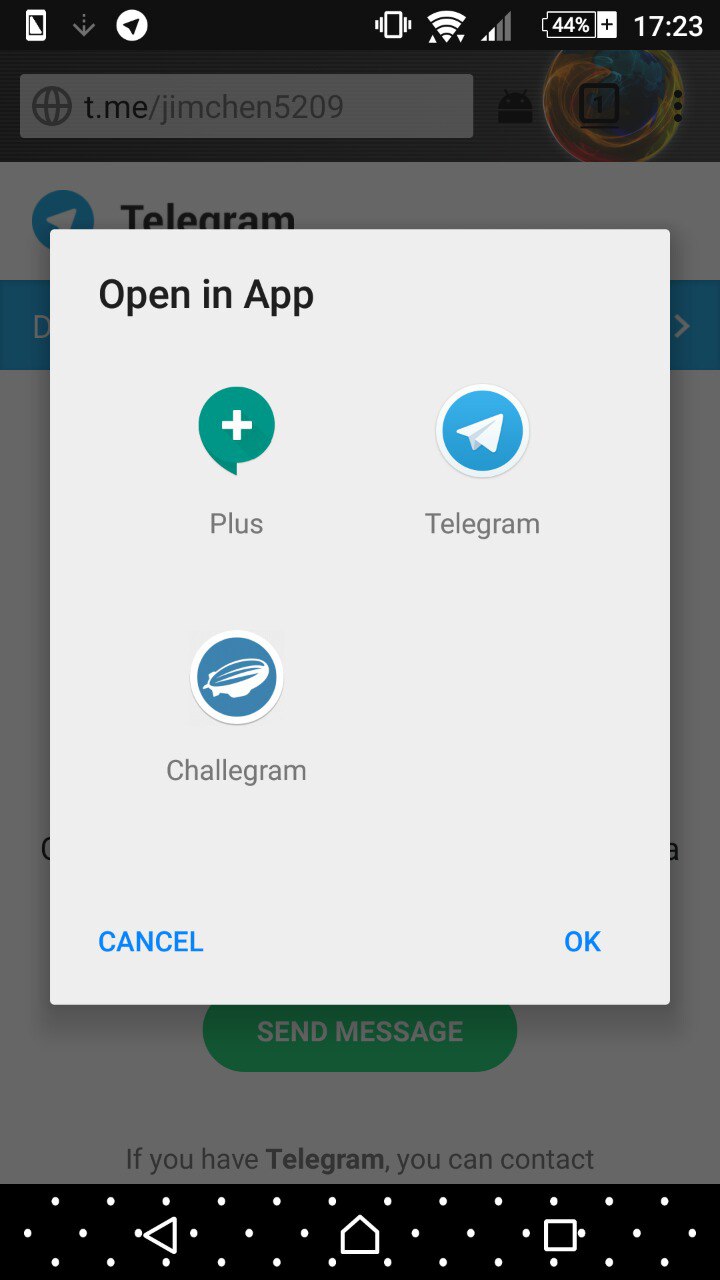Screen dimensions: 720x1280
Task: Return to the home screen
Action: coord(360,1235)
